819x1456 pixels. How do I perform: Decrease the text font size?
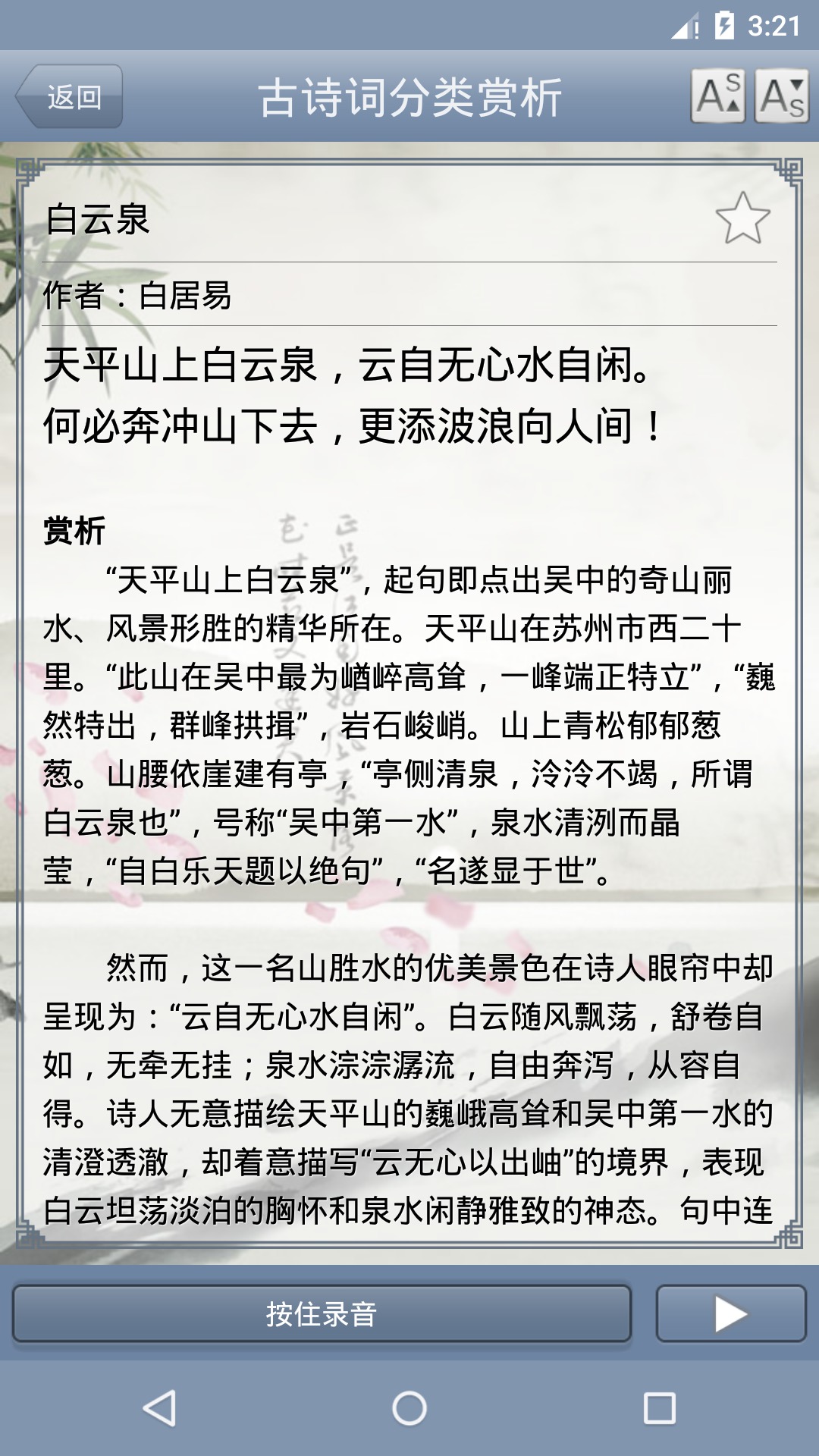pyautogui.click(x=782, y=96)
